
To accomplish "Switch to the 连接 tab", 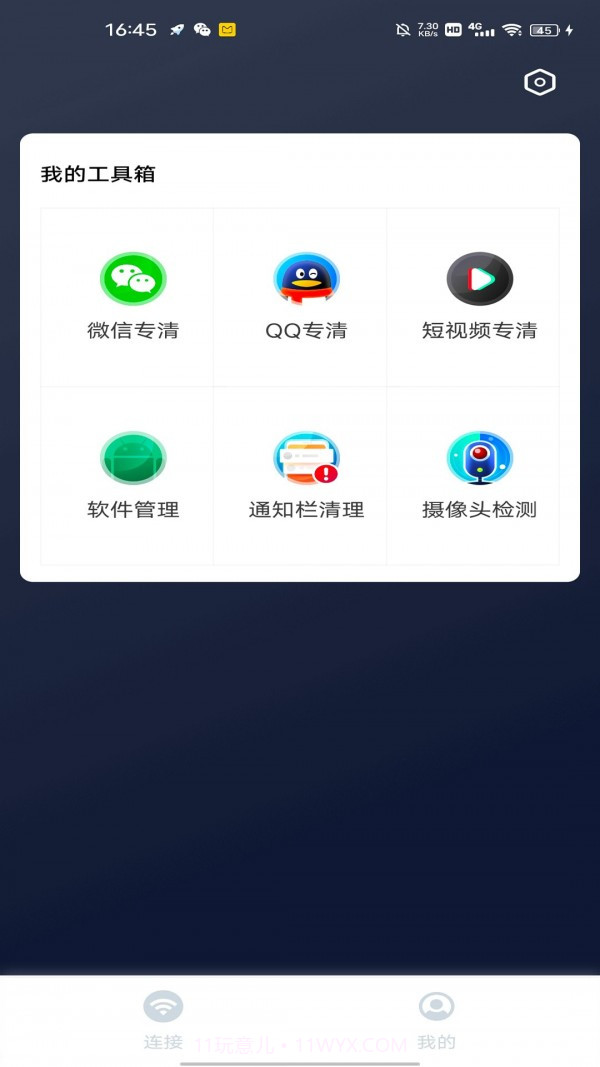I will (163, 1020).
